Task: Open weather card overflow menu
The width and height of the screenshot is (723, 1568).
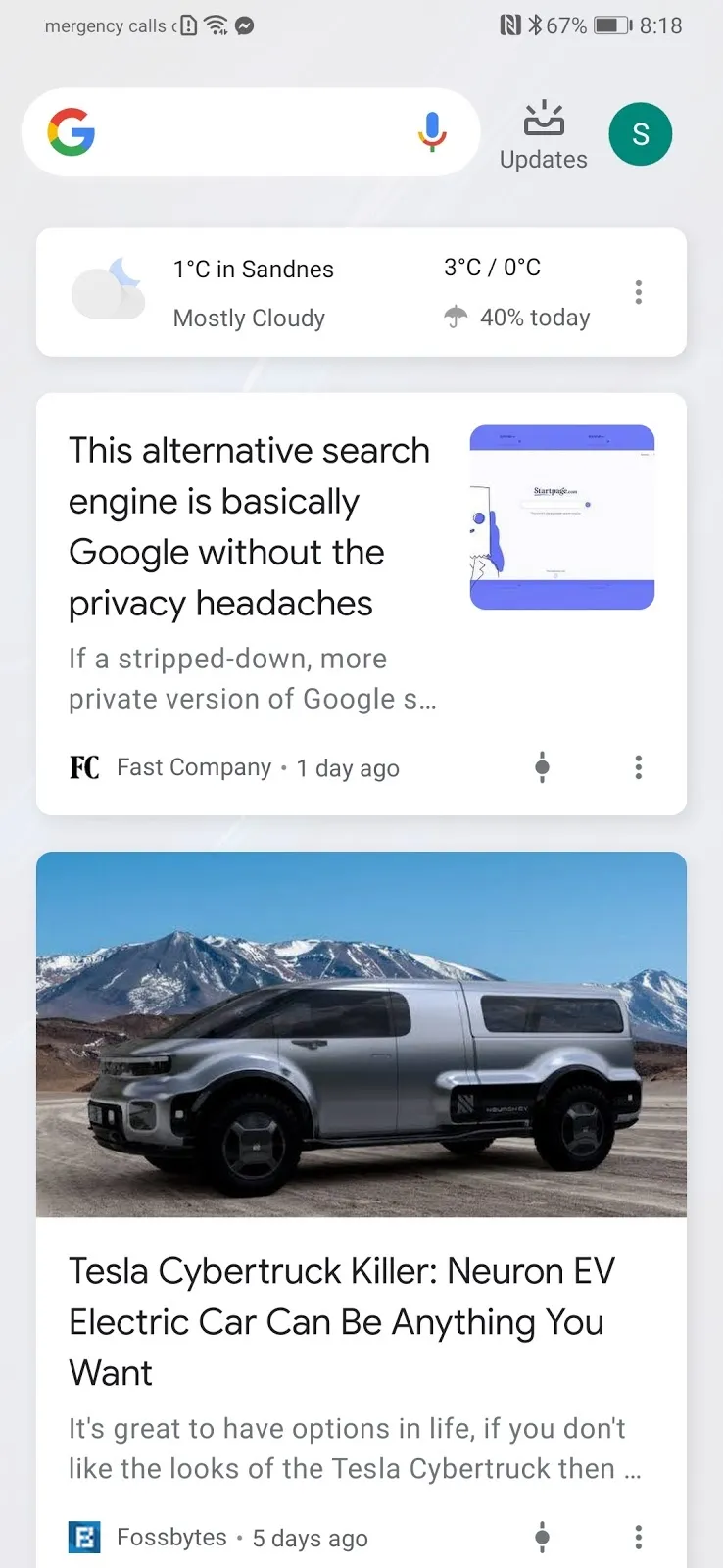Action: [x=639, y=292]
